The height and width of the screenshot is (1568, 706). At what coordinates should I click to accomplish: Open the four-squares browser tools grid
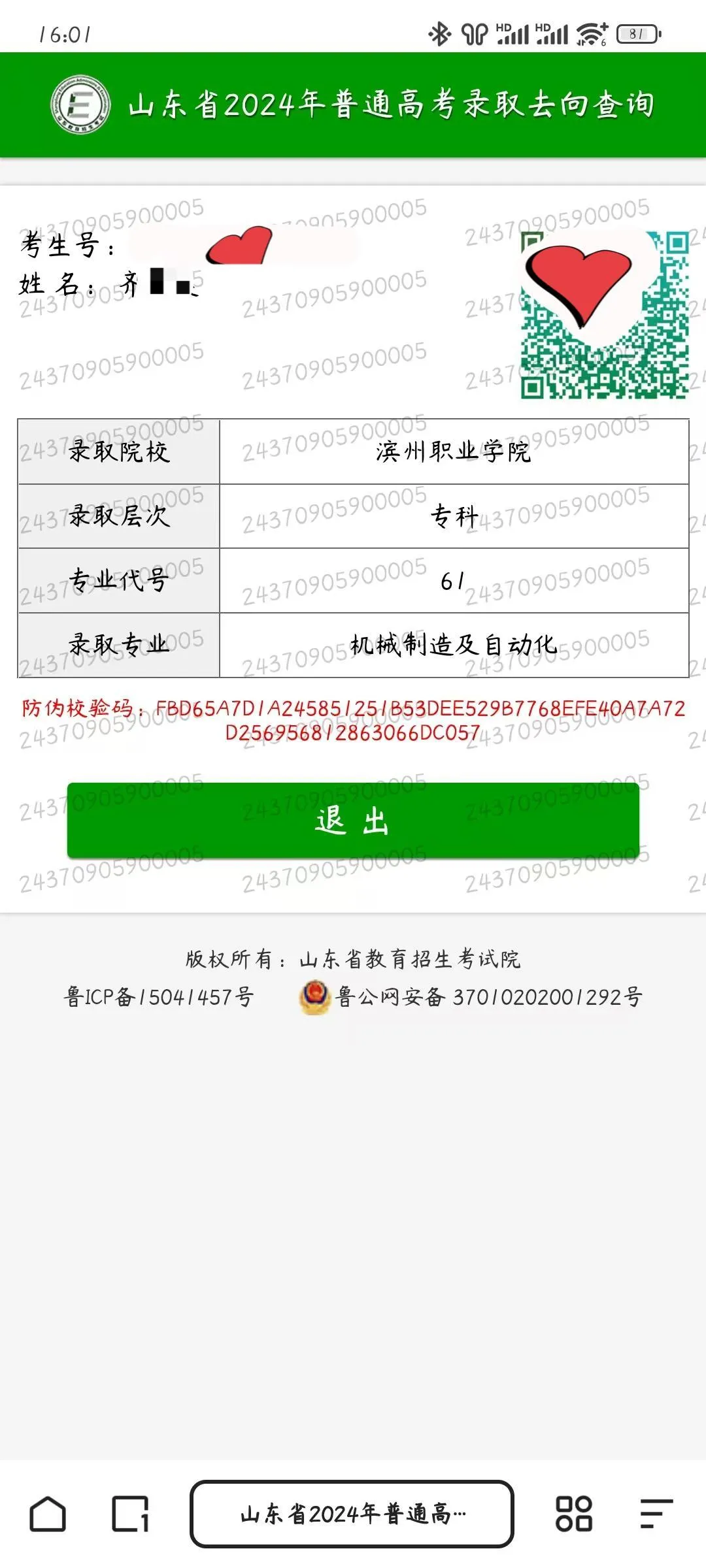(x=574, y=1514)
